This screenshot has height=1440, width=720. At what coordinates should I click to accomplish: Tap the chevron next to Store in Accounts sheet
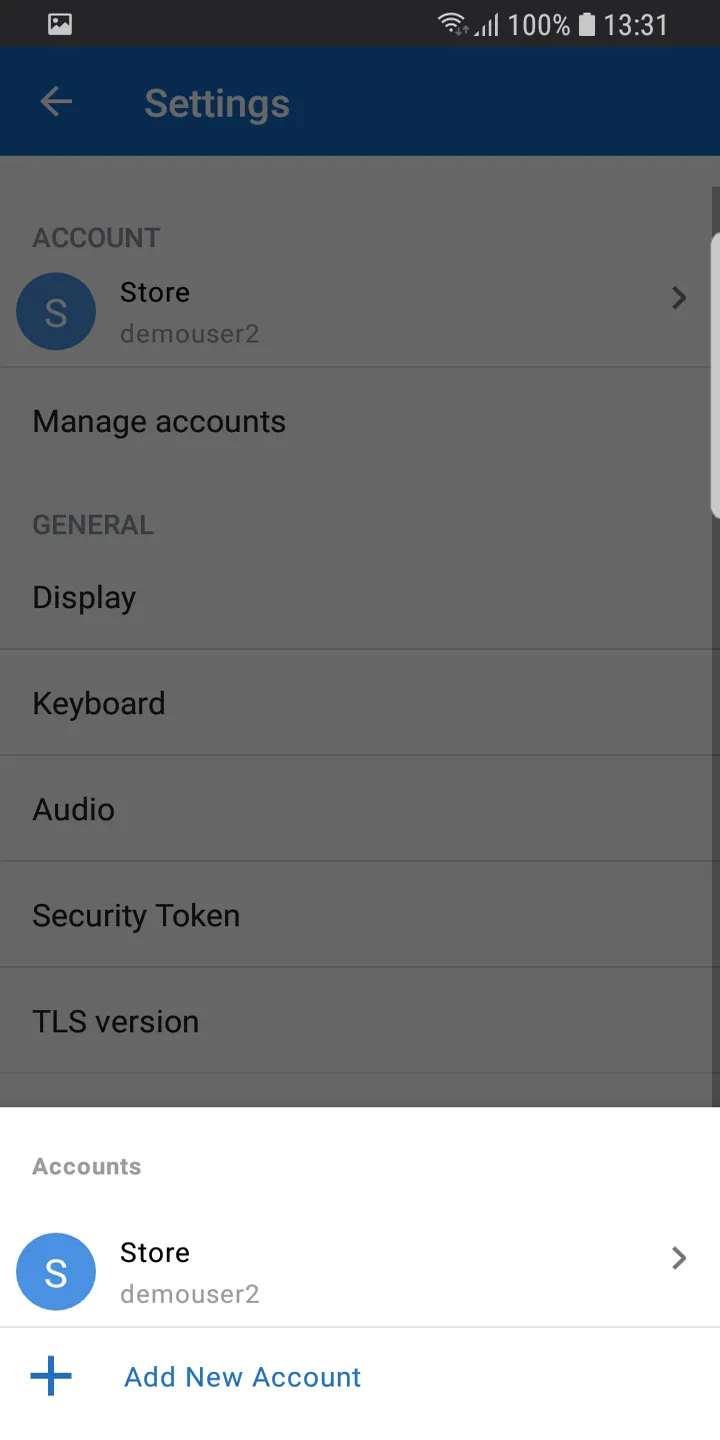point(678,1258)
